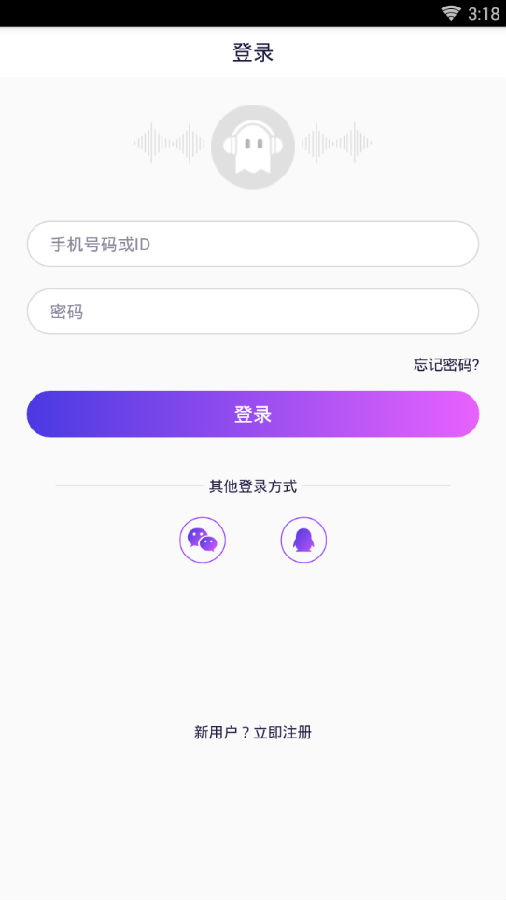Tap the phone number or ID field
Screen dimensions: 506x900
click(x=253, y=244)
